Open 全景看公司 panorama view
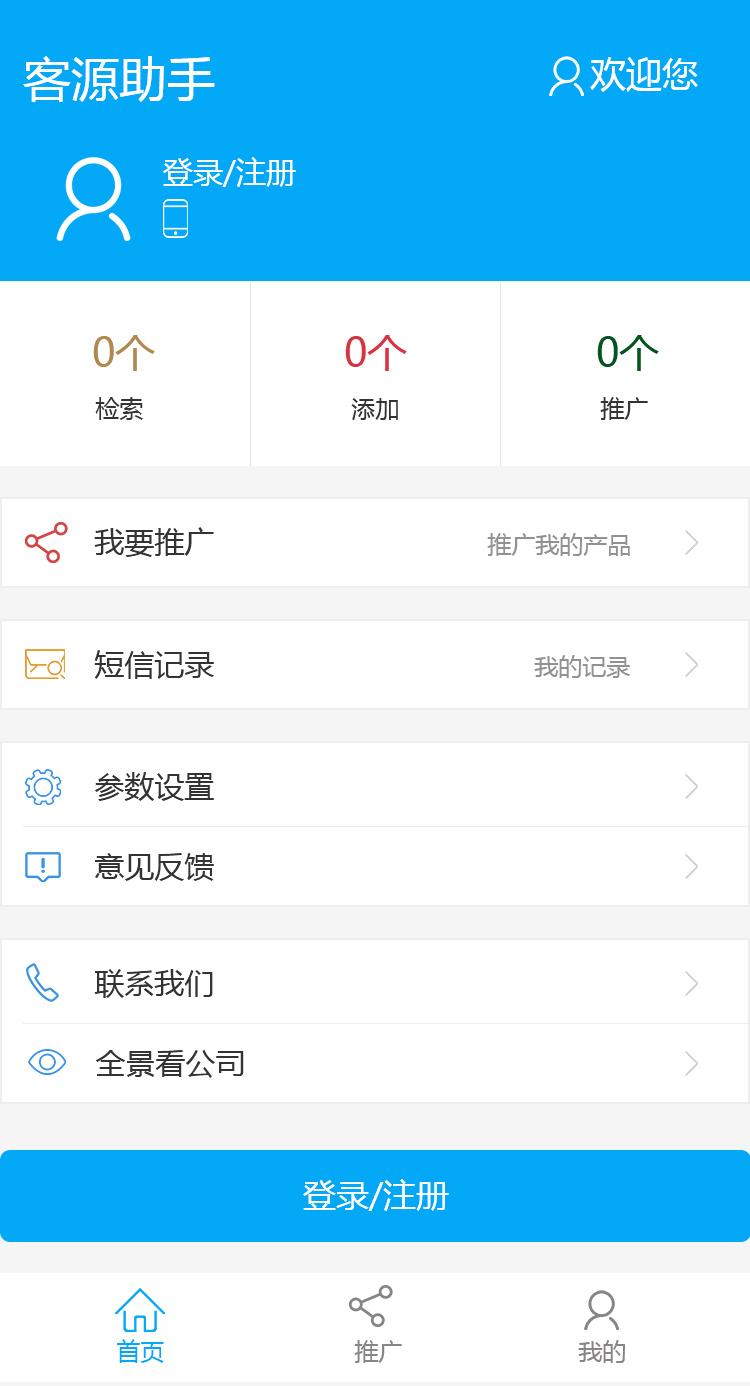750x1386 pixels. [375, 1063]
